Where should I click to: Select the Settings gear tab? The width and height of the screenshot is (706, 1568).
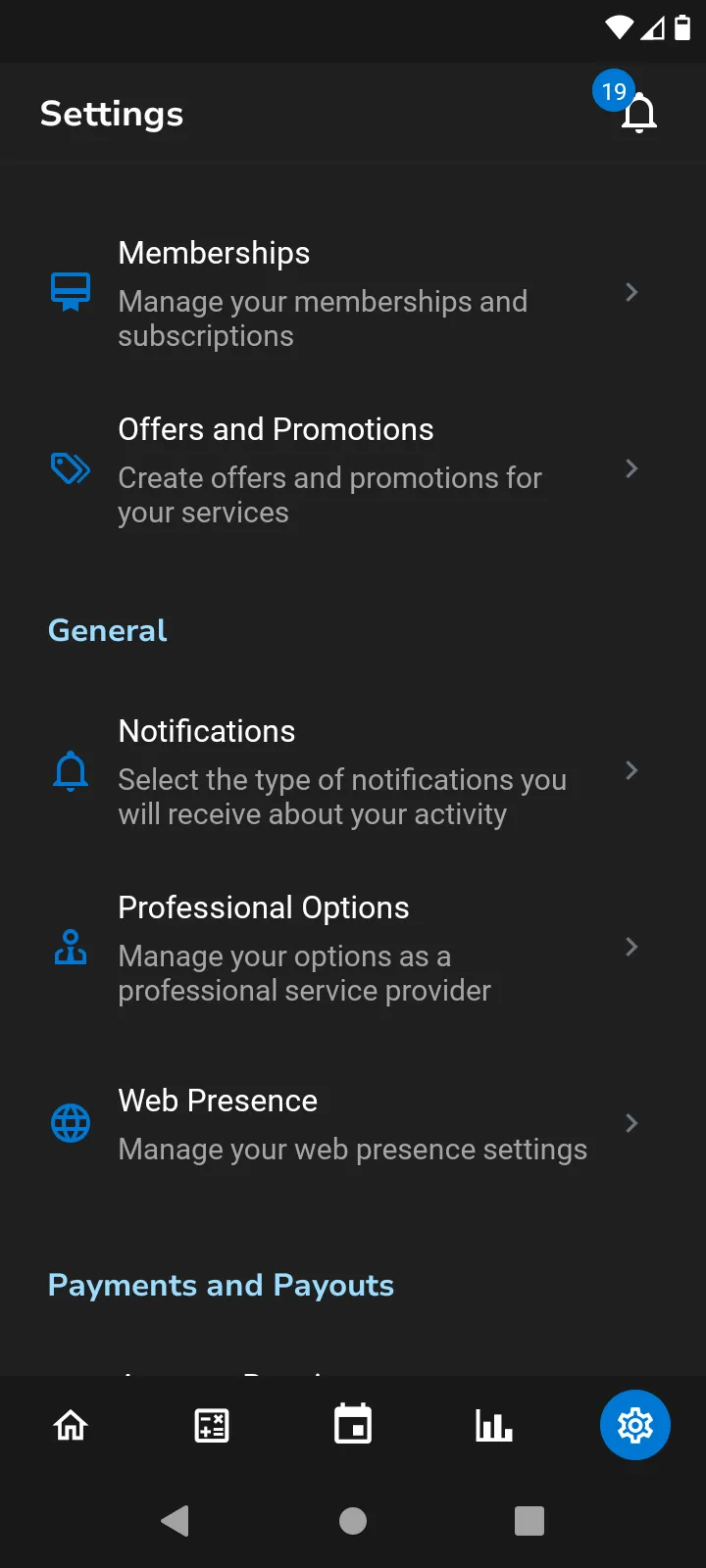(x=635, y=1425)
